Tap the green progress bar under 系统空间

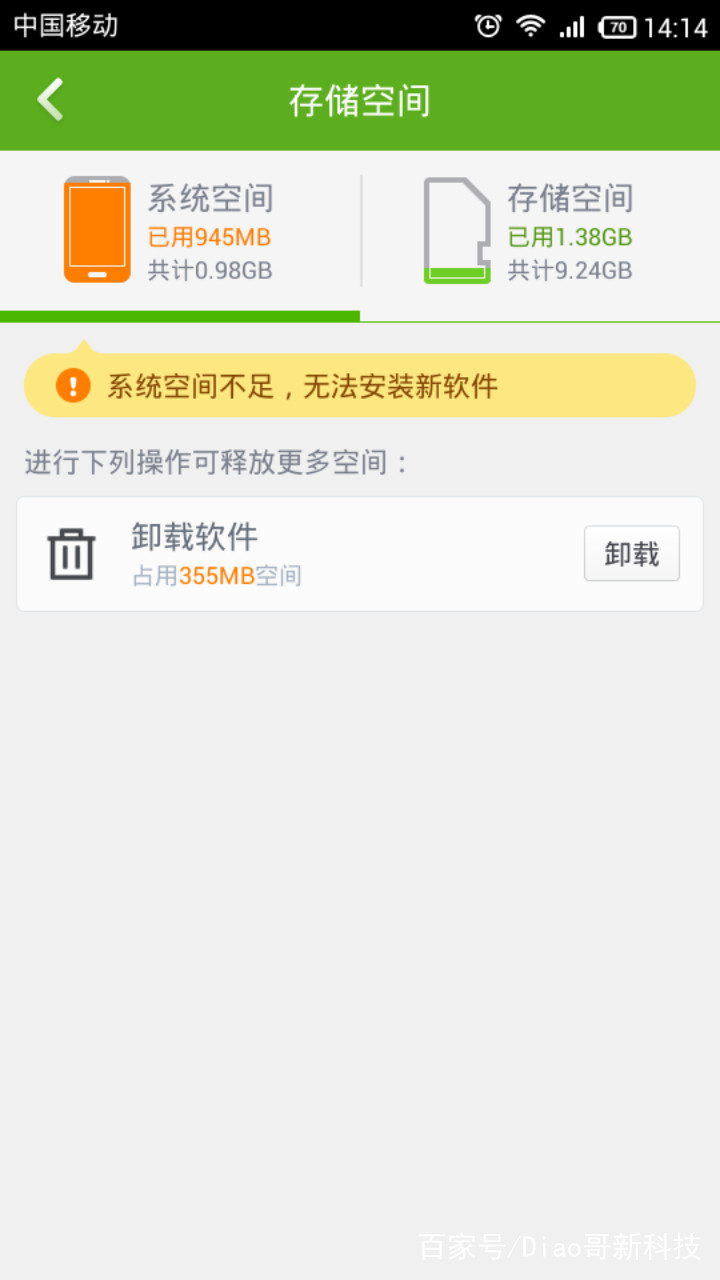(x=180, y=315)
